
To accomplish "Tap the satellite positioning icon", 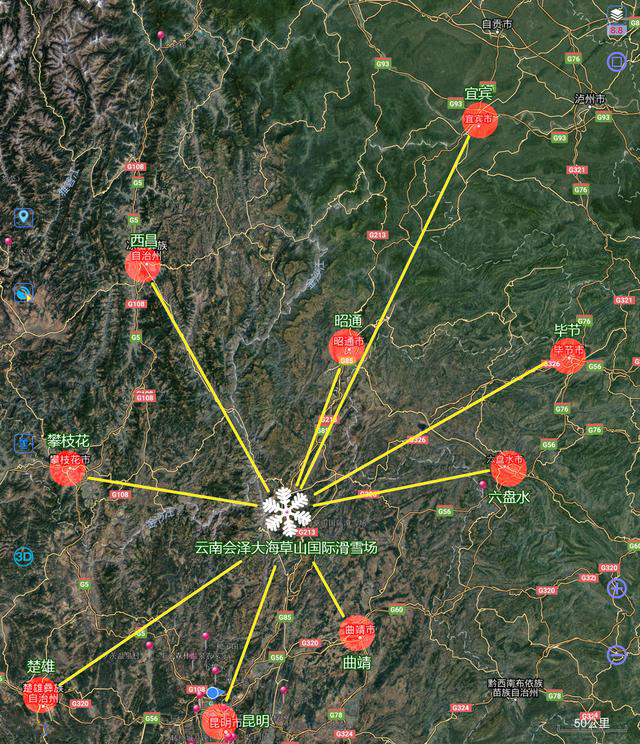I will click(x=24, y=293).
